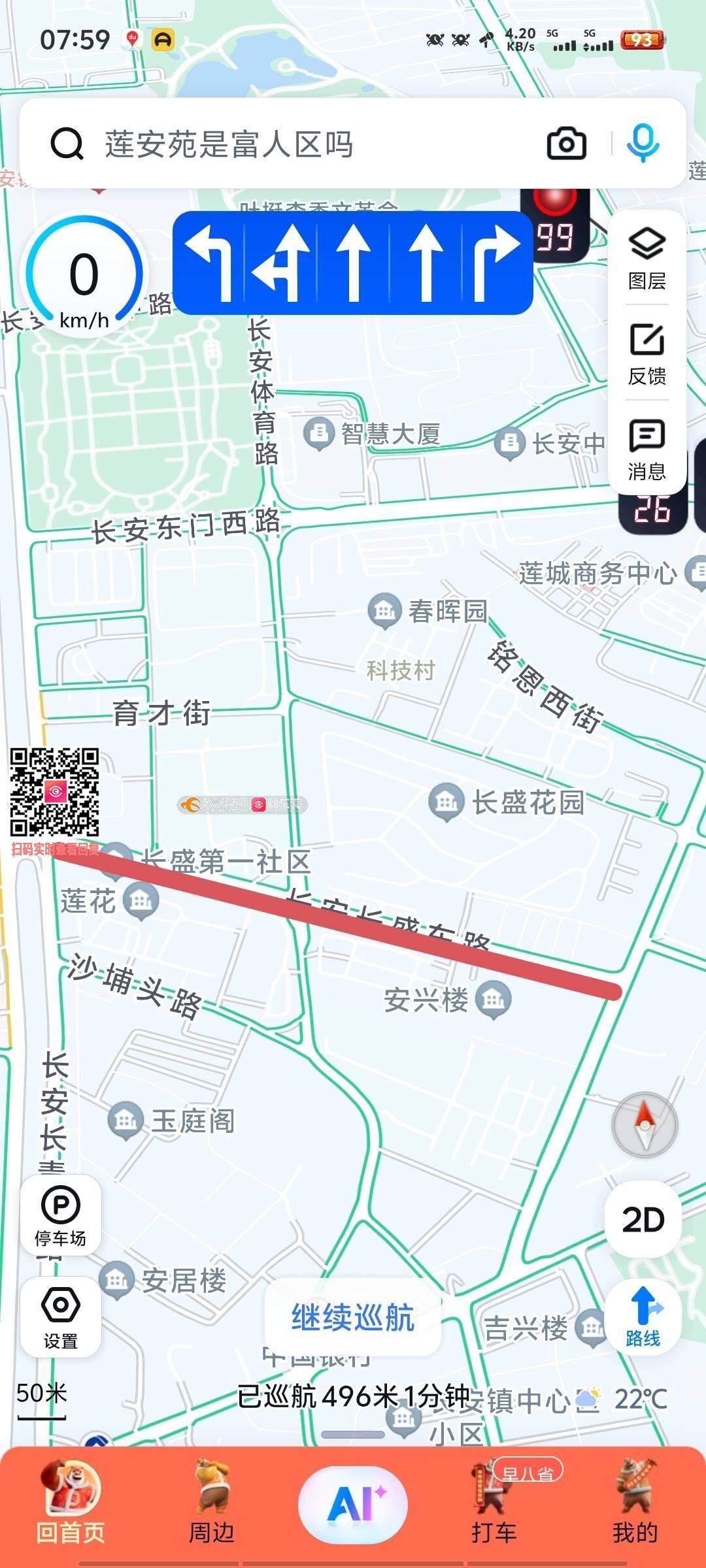Open camera search in the search bar
Screen dimensions: 706x1568
click(x=566, y=144)
